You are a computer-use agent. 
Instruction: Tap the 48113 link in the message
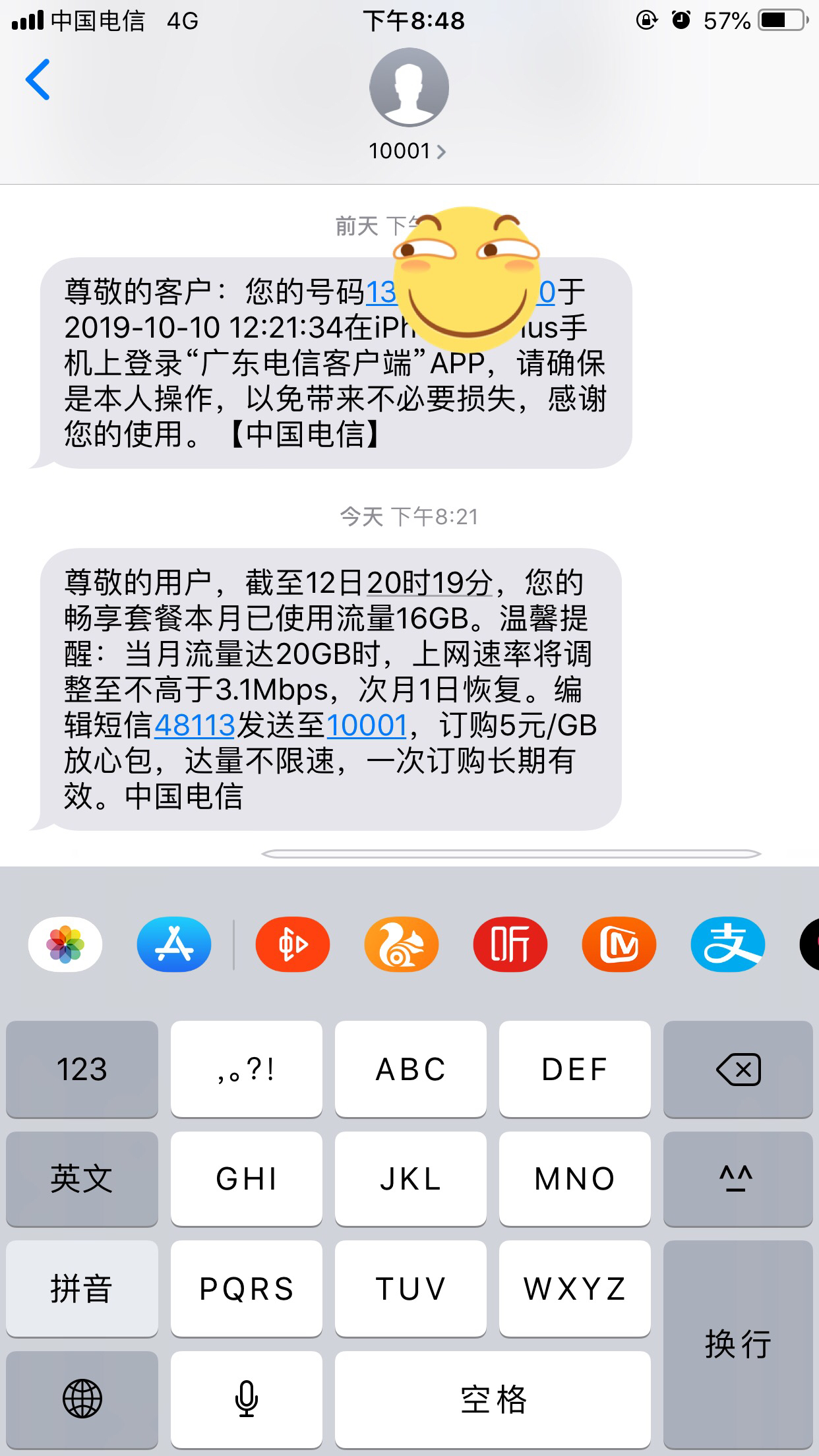click(195, 725)
